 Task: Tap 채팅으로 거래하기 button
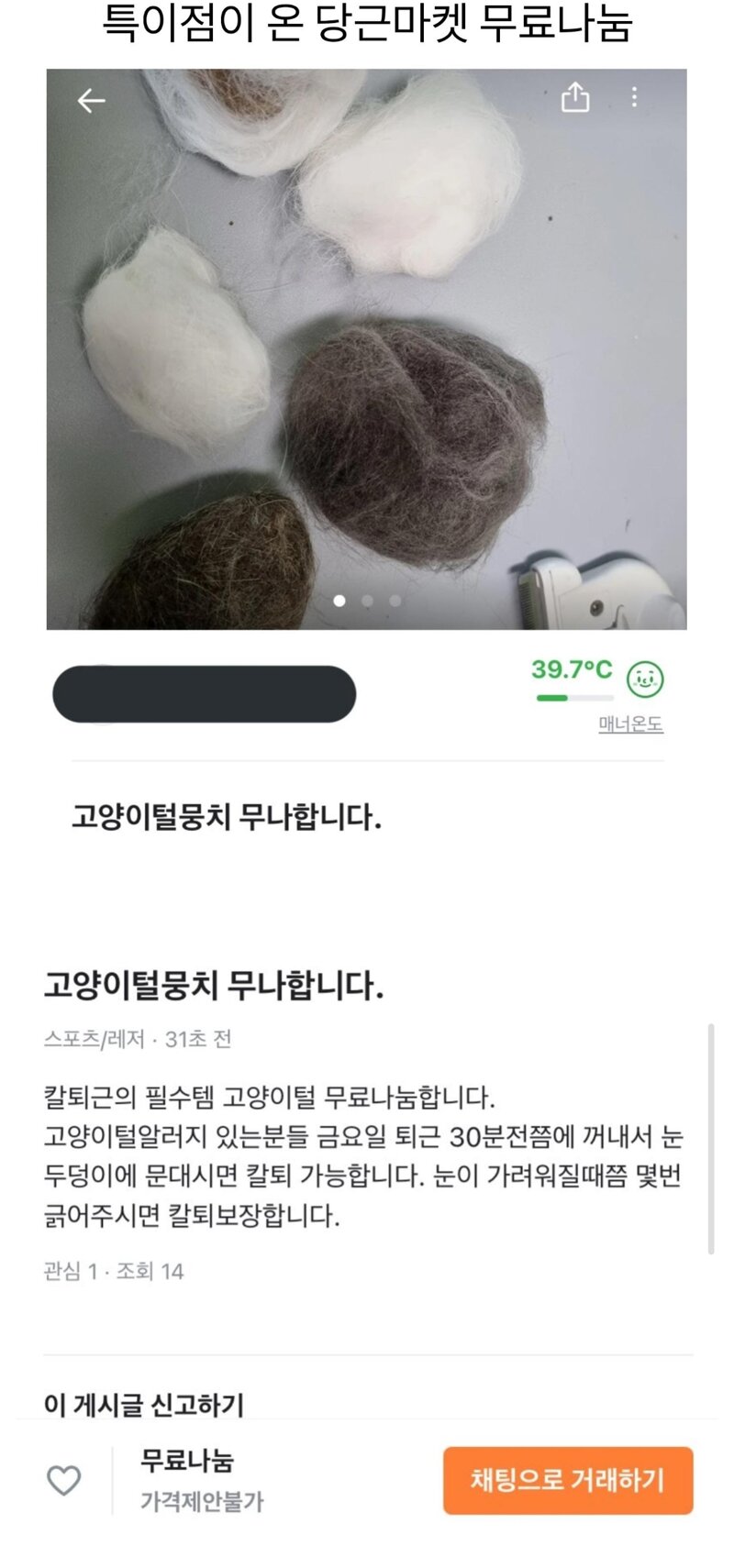[568, 1480]
